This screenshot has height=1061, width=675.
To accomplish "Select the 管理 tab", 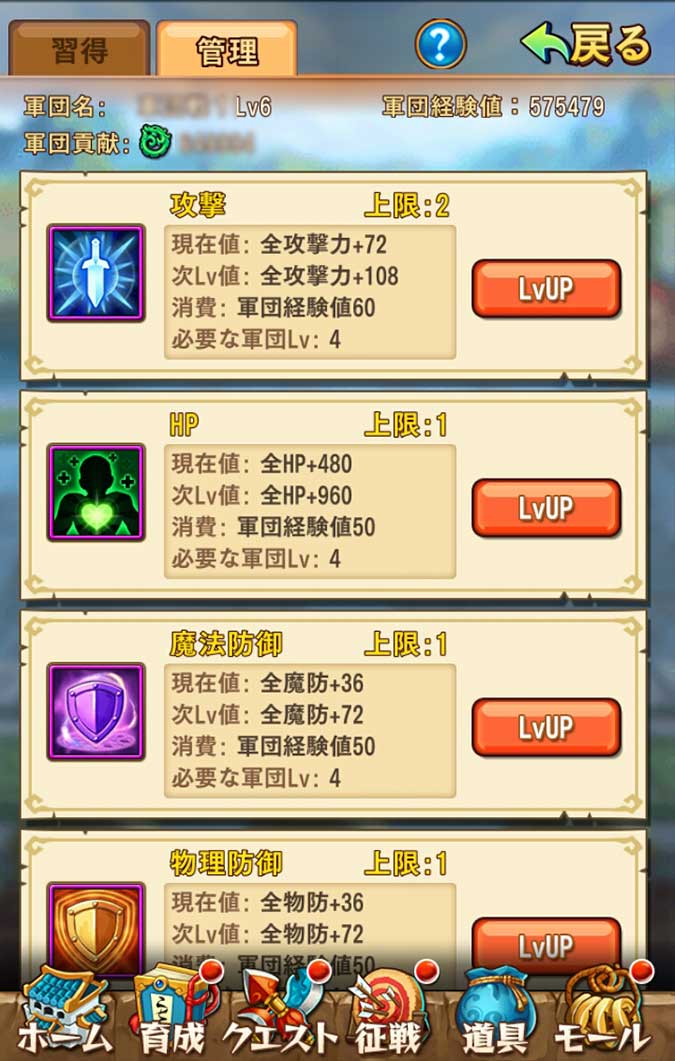I will [227, 49].
